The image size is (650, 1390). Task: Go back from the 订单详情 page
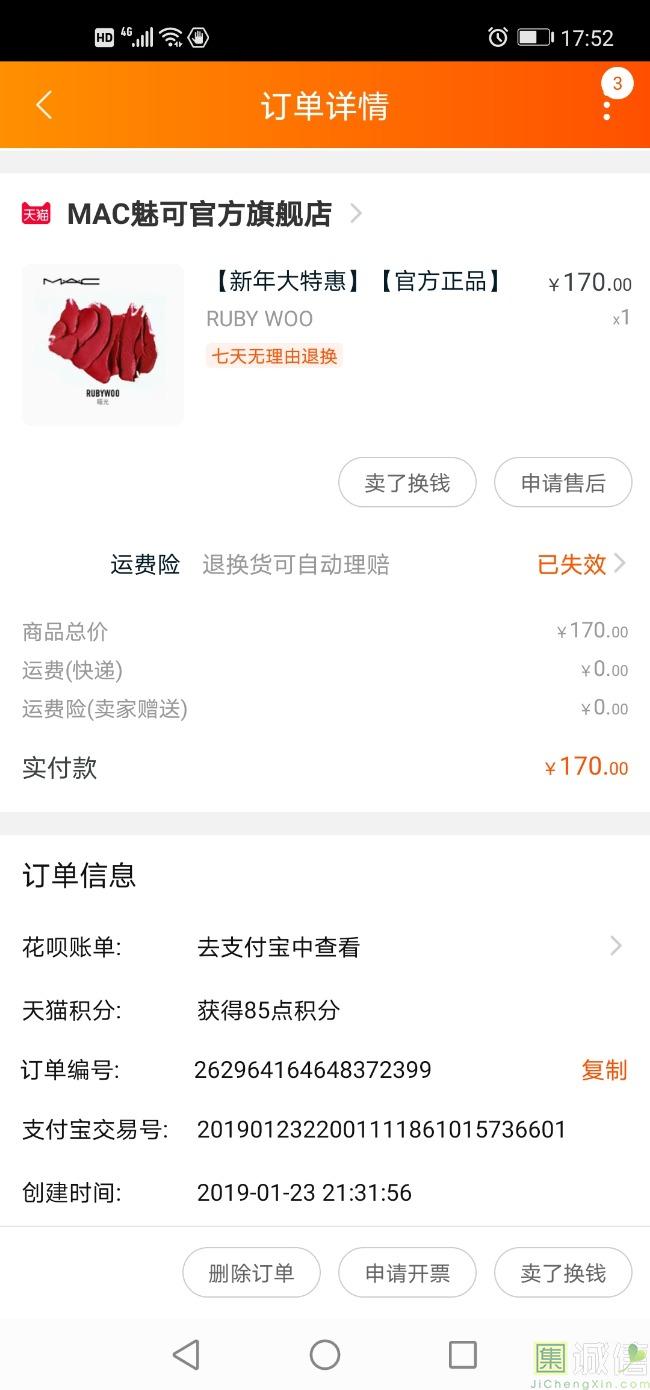tap(44, 105)
